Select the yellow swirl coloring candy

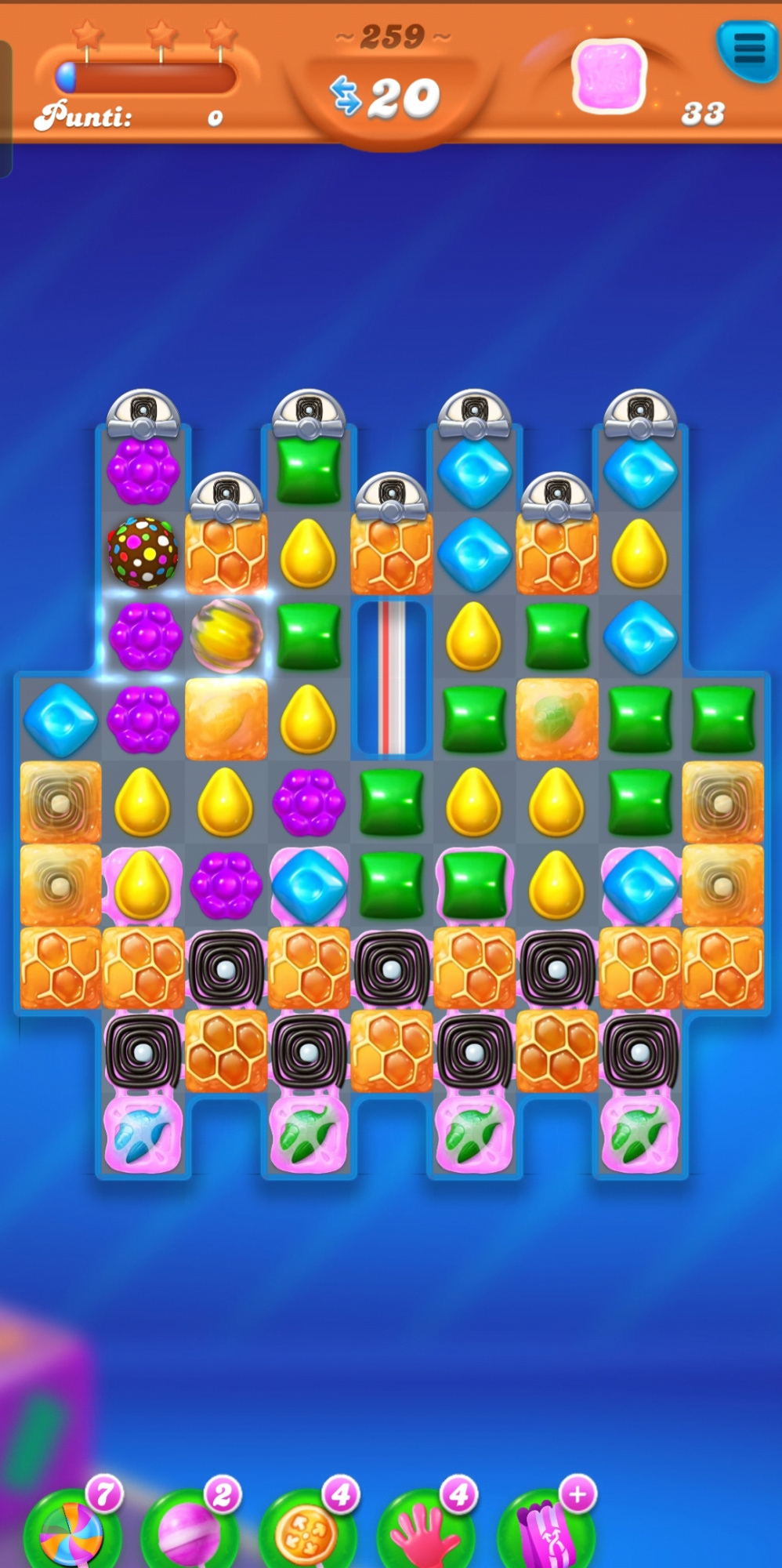pos(226,635)
